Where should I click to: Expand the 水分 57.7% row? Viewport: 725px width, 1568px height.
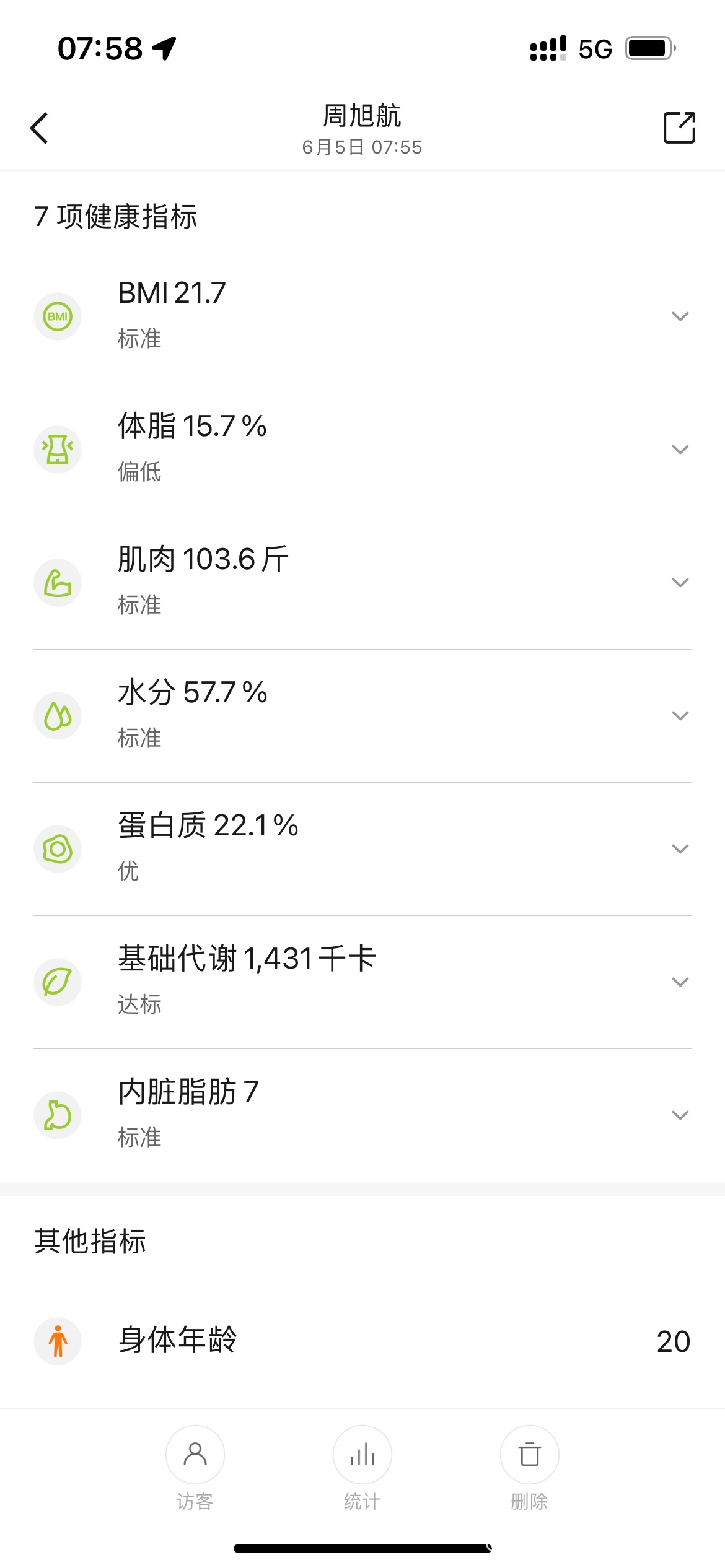click(362, 716)
